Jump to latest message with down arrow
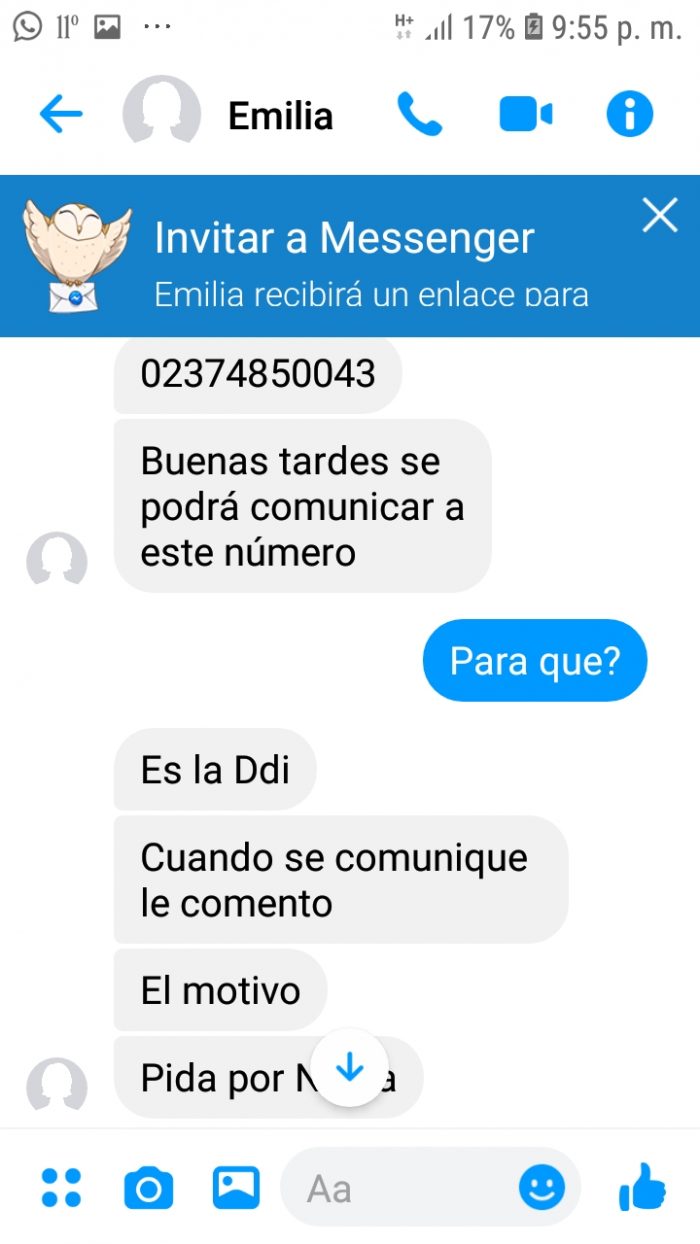This screenshot has width=700, height=1244. [x=349, y=1068]
